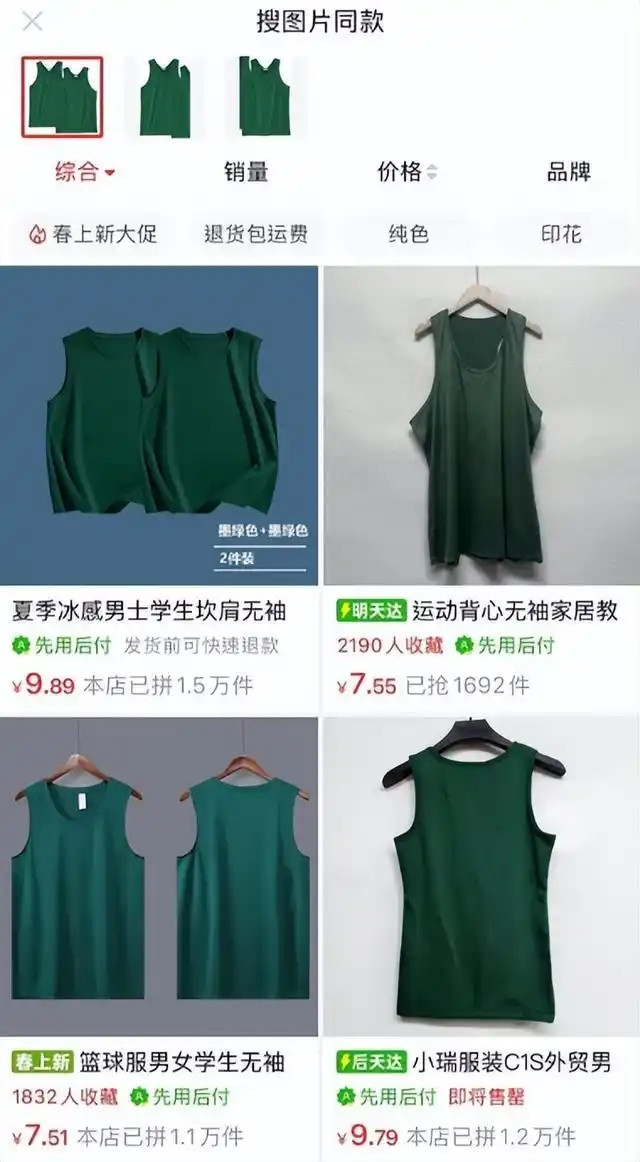This screenshot has width=640, height=1162.
Task: Select the third cropped vest thumbnail
Action: coord(264,97)
